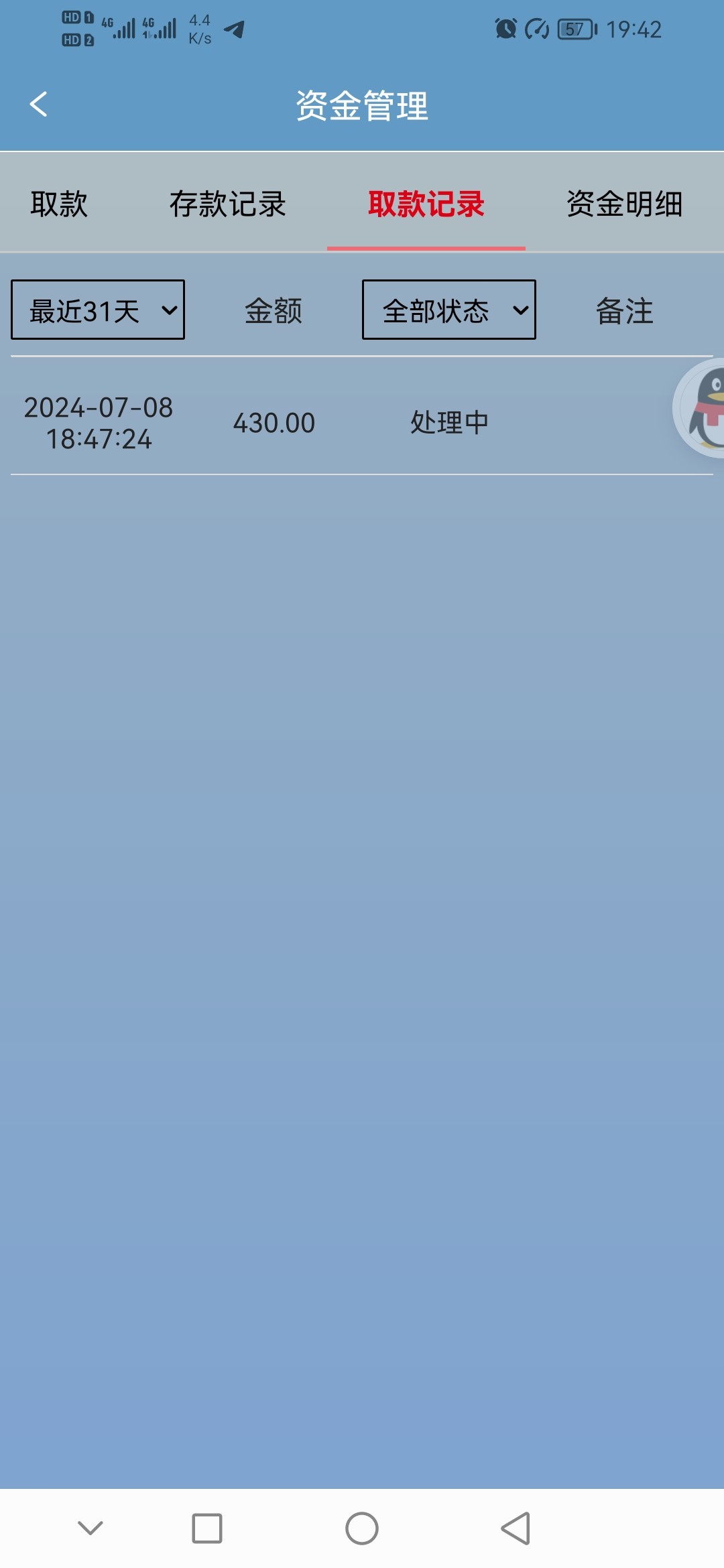Switch to the 取款 tab
Image resolution: width=724 pixels, height=1568 pixels.
[x=59, y=204]
